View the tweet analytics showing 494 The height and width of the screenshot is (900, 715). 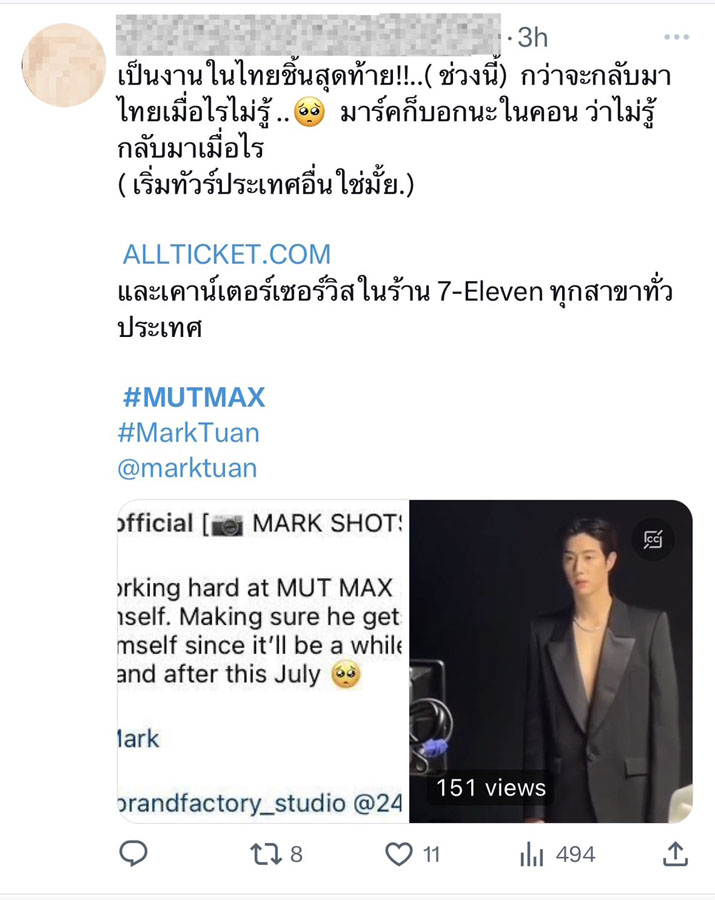533,854
